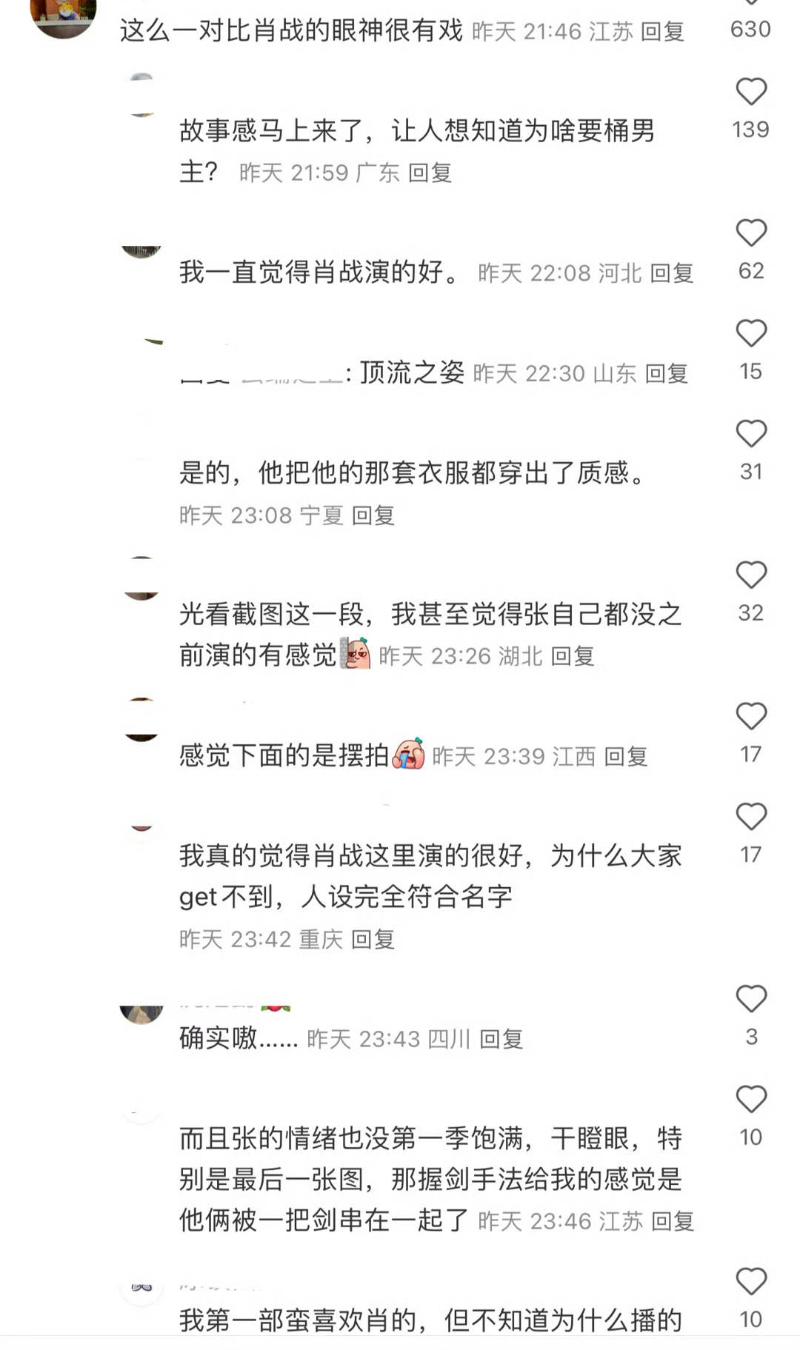
Task: Reply to the 重庆 comment at 23:42
Action: (373, 940)
